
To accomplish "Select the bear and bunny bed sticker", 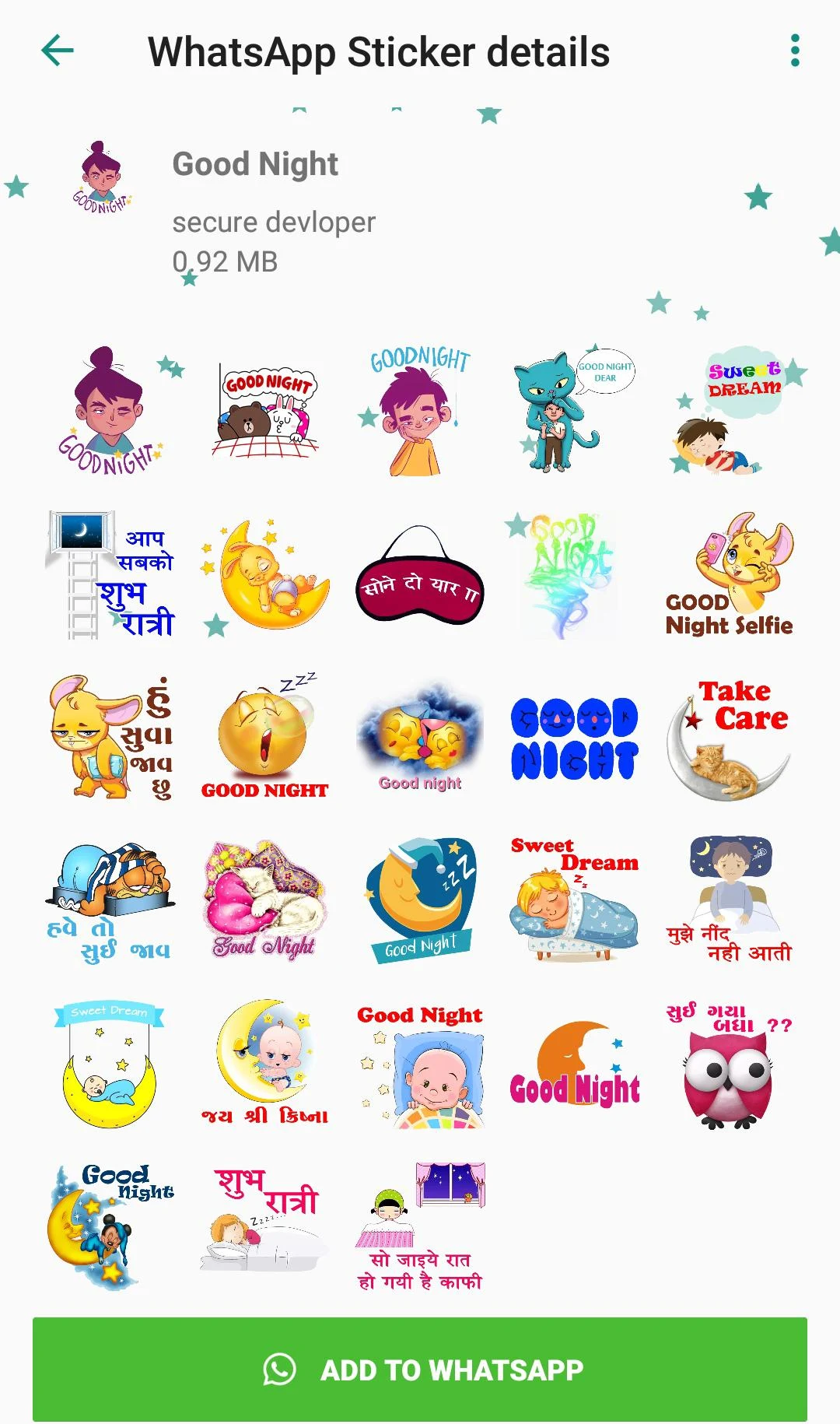I will [265, 410].
